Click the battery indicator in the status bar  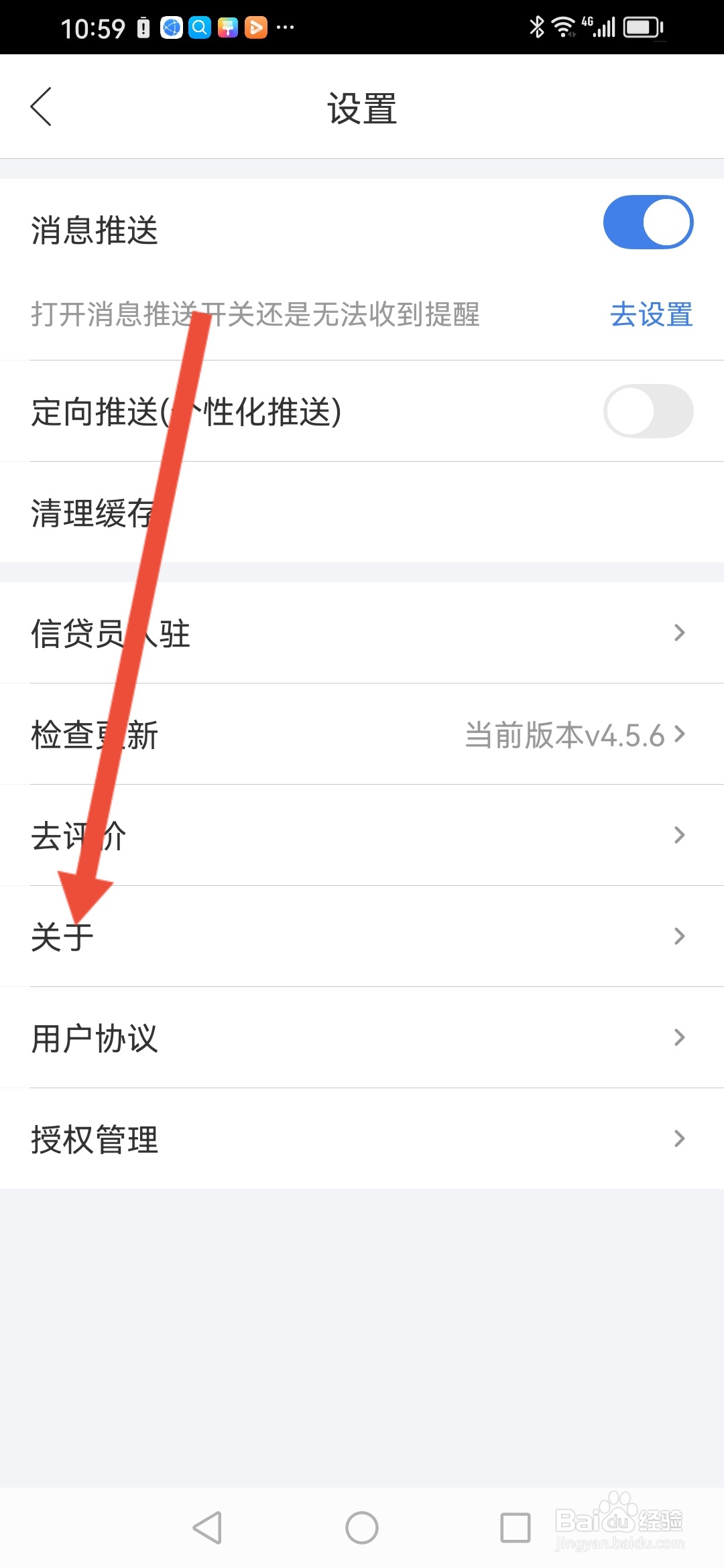pos(642,27)
